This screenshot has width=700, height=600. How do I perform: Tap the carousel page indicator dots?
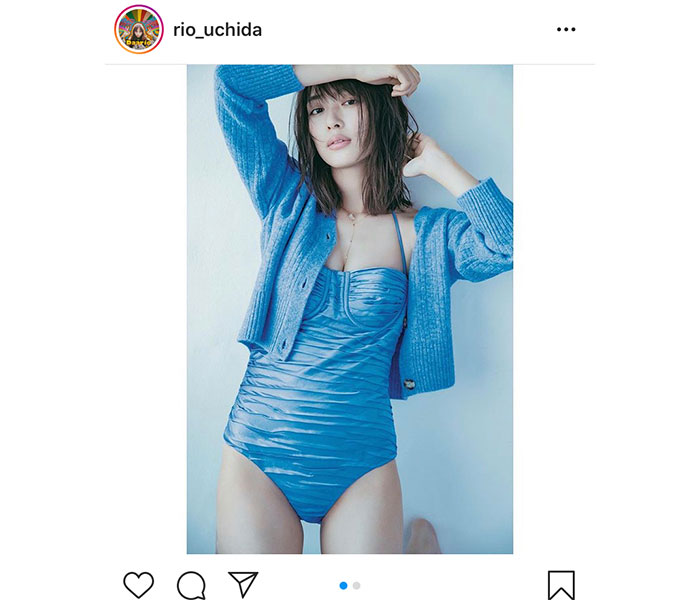[x=350, y=585]
